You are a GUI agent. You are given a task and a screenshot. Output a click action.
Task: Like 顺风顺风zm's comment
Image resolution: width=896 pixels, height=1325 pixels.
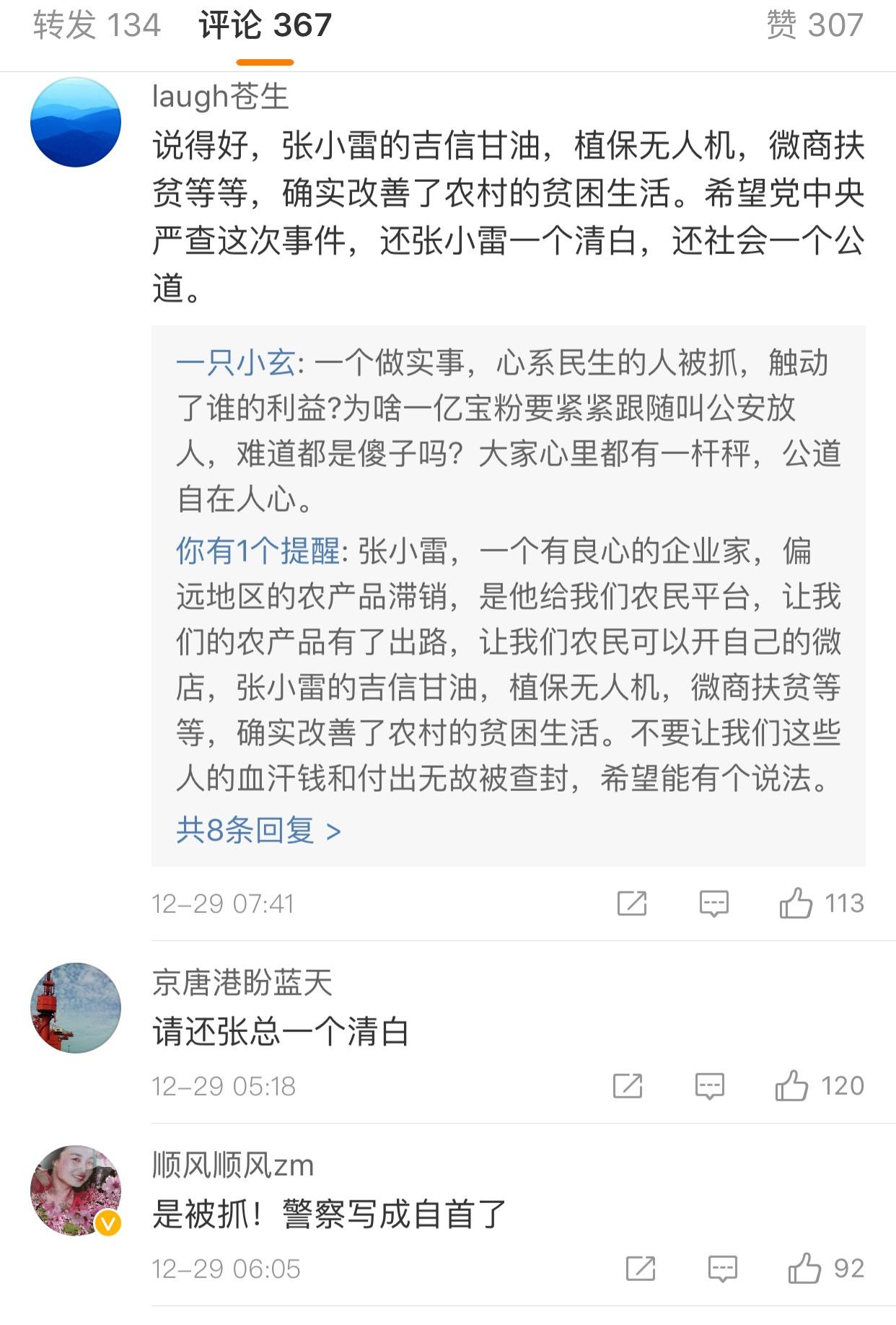point(805,1269)
